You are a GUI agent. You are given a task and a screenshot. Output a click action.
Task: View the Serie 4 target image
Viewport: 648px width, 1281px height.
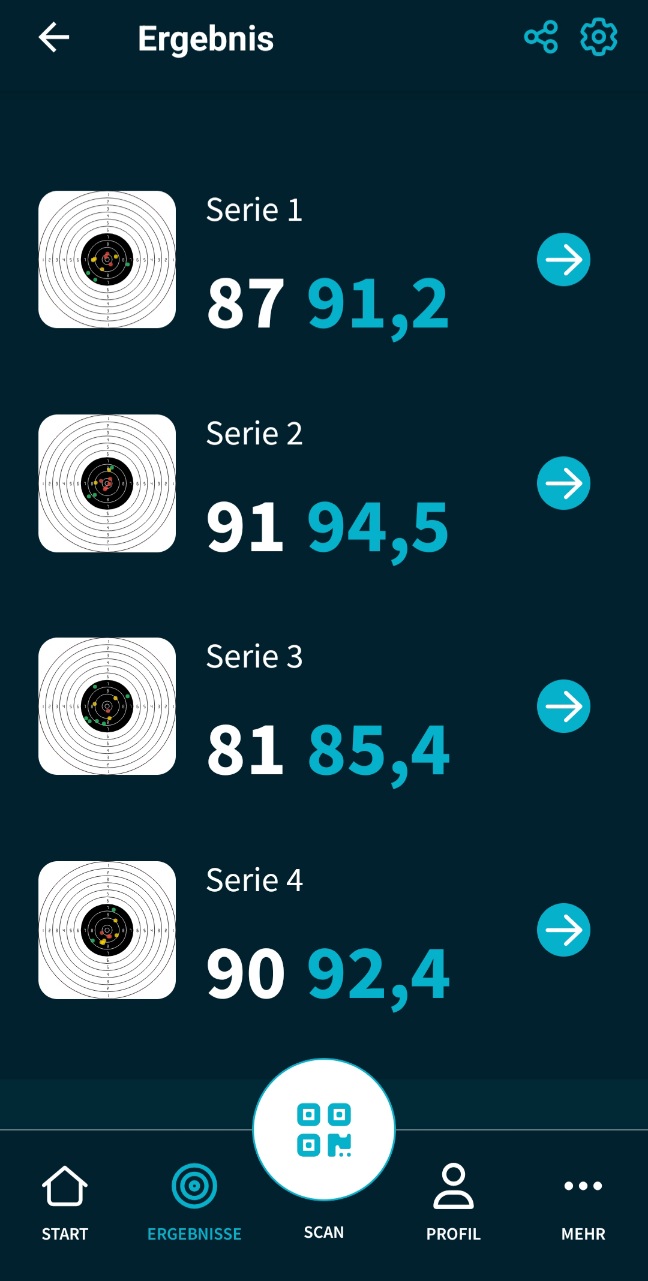tap(107, 930)
